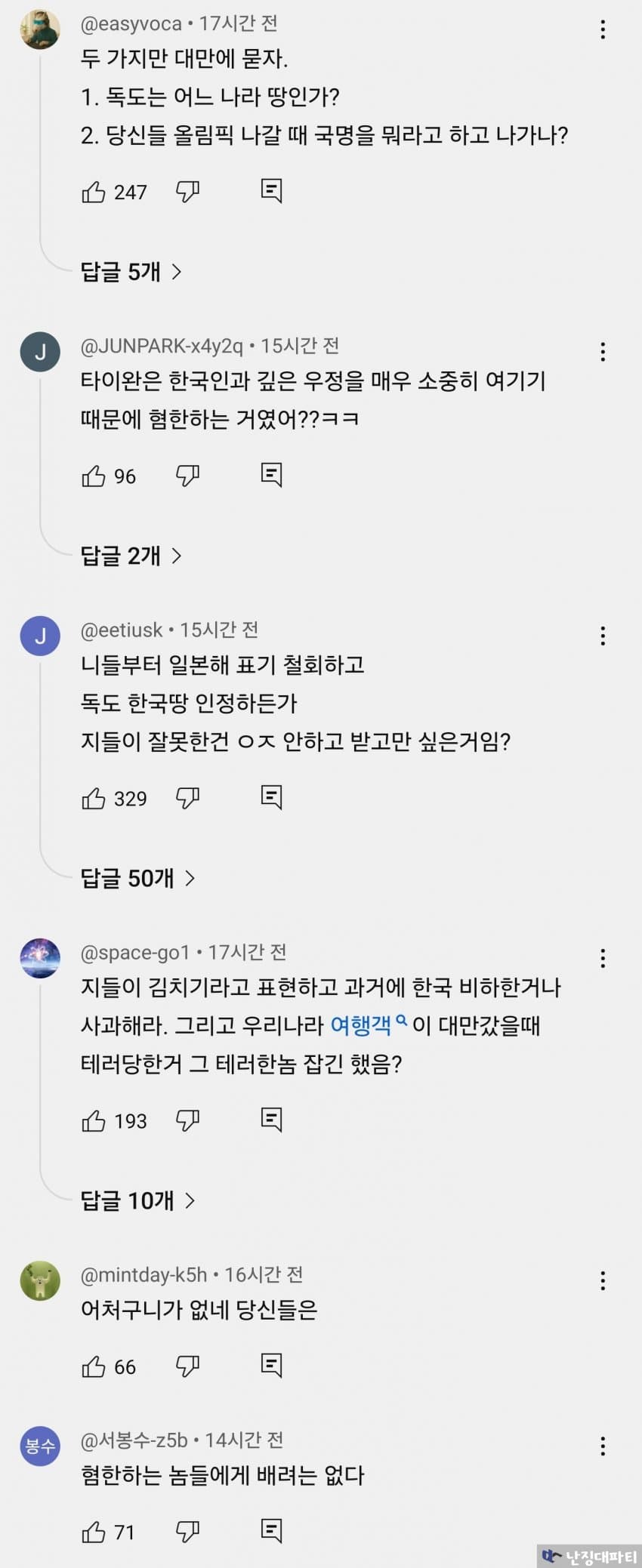The image size is (642, 1568).
Task: Like the comment by @서봉수-z5b
Action: point(94,1532)
